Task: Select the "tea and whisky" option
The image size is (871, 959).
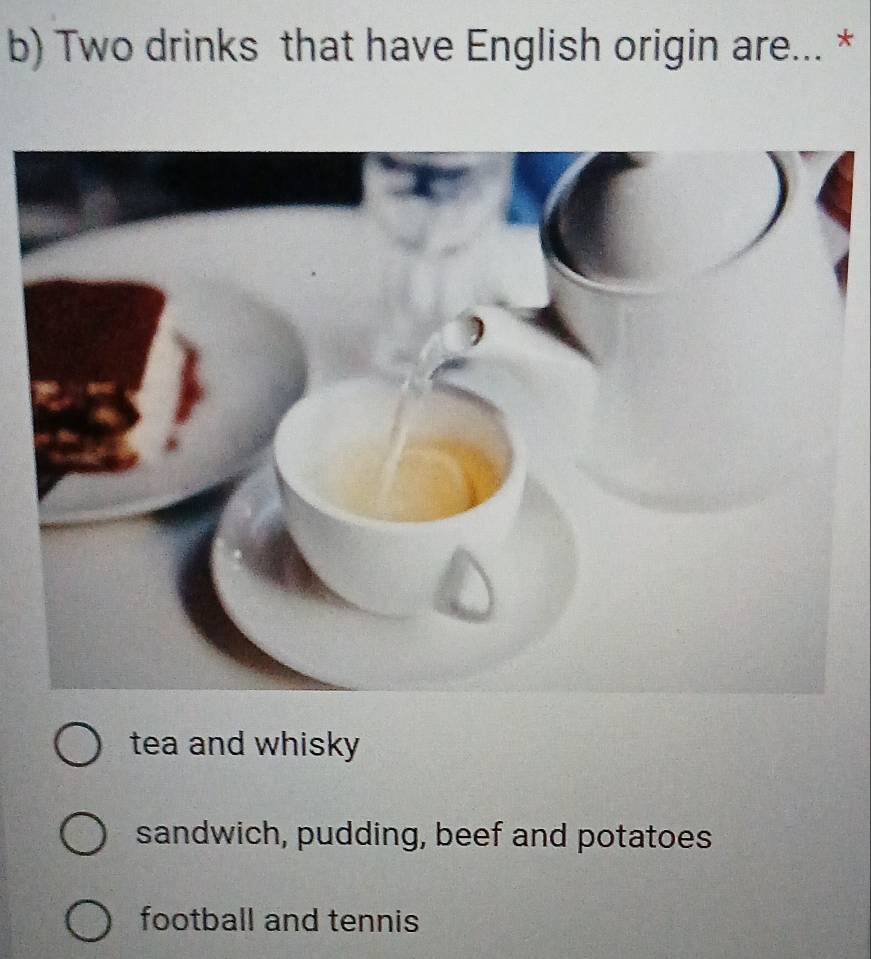Action: point(77,746)
